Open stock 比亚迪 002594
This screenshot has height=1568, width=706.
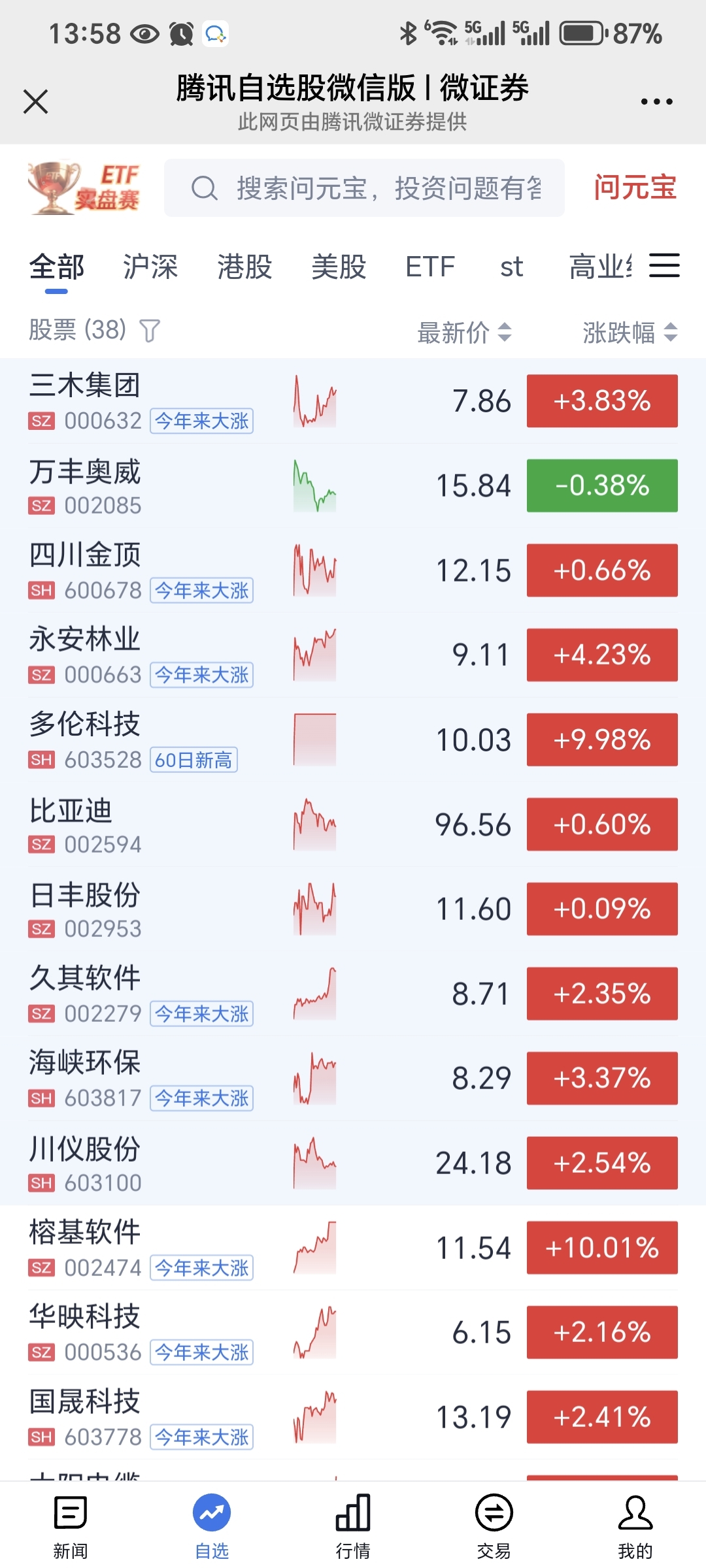coord(353,825)
